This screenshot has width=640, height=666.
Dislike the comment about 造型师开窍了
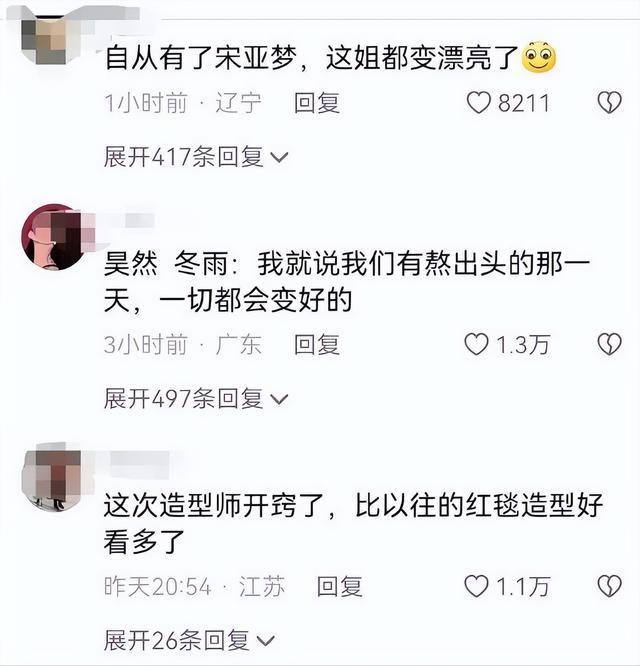[x=608, y=586]
